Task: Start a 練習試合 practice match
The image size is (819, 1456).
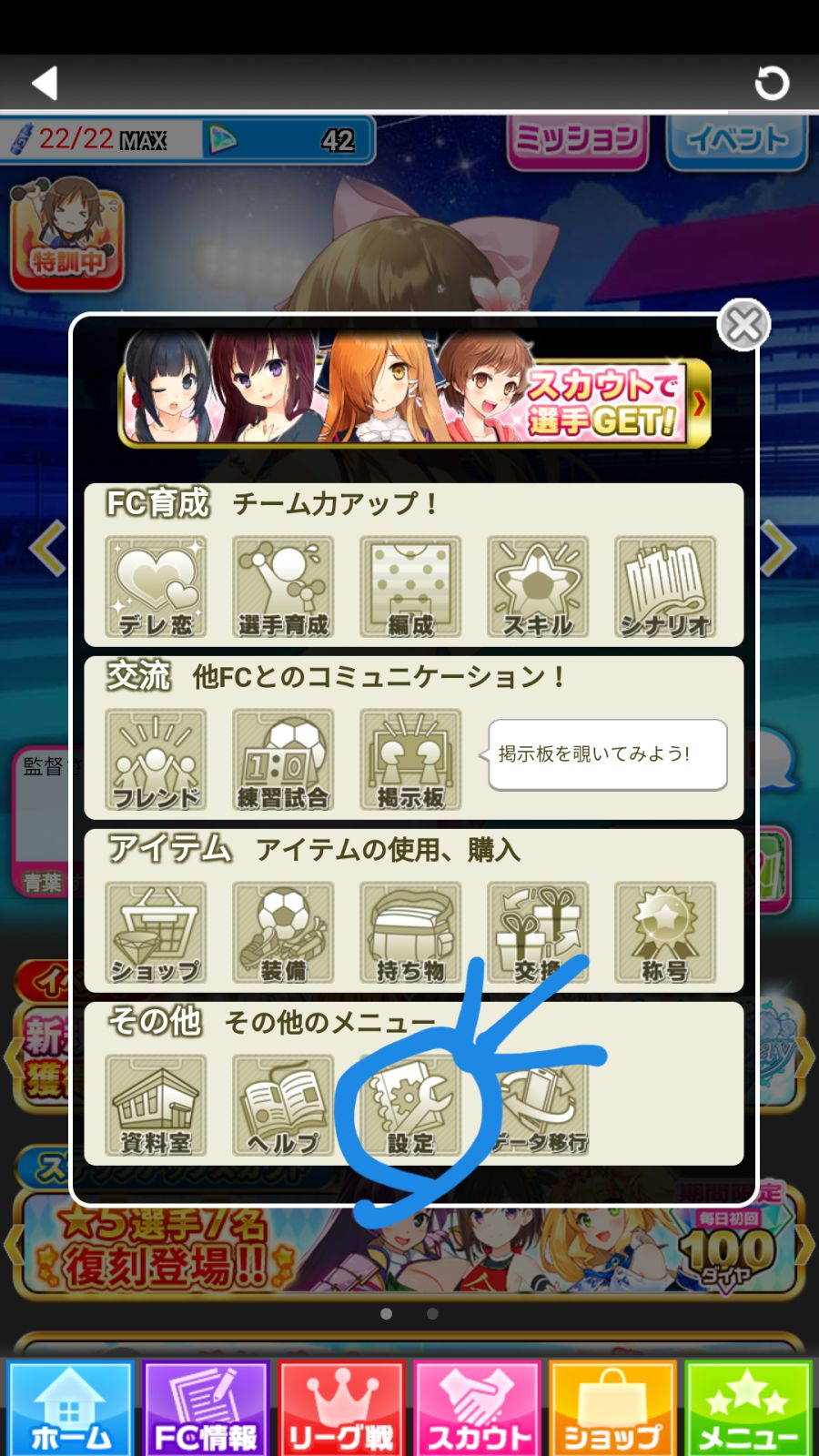Action: click(283, 760)
